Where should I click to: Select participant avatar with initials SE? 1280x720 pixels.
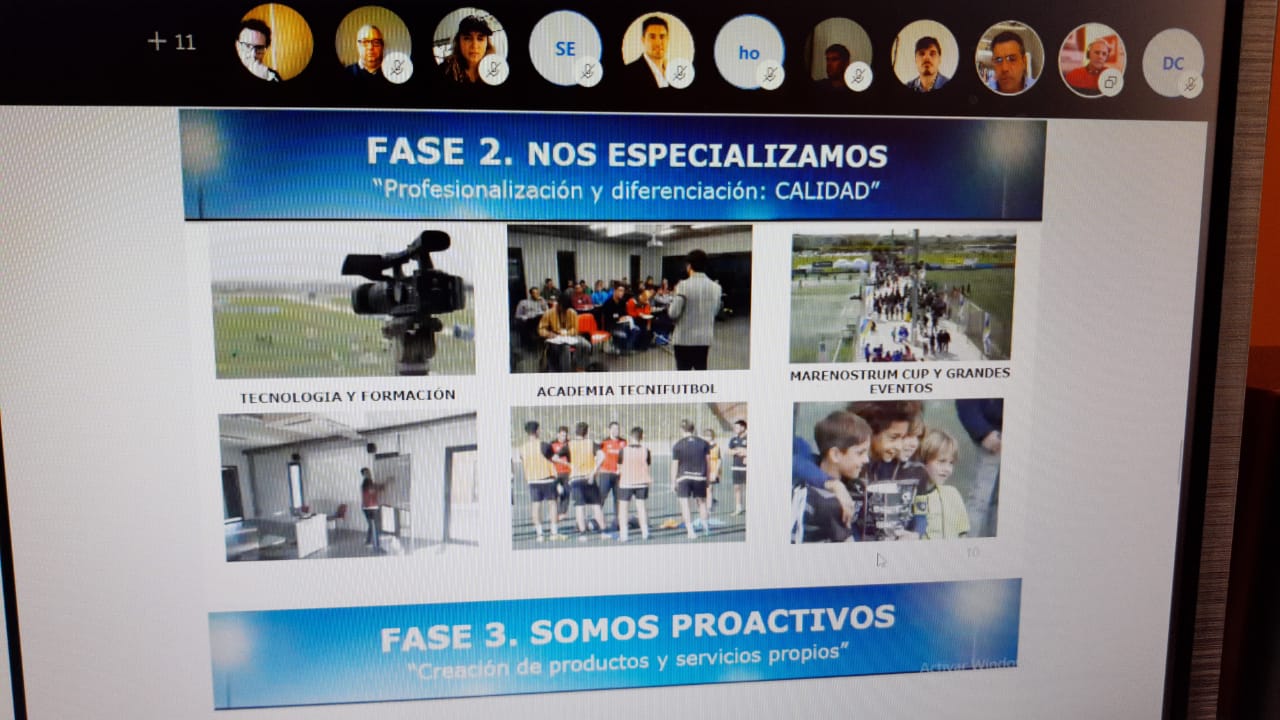[565, 48]
